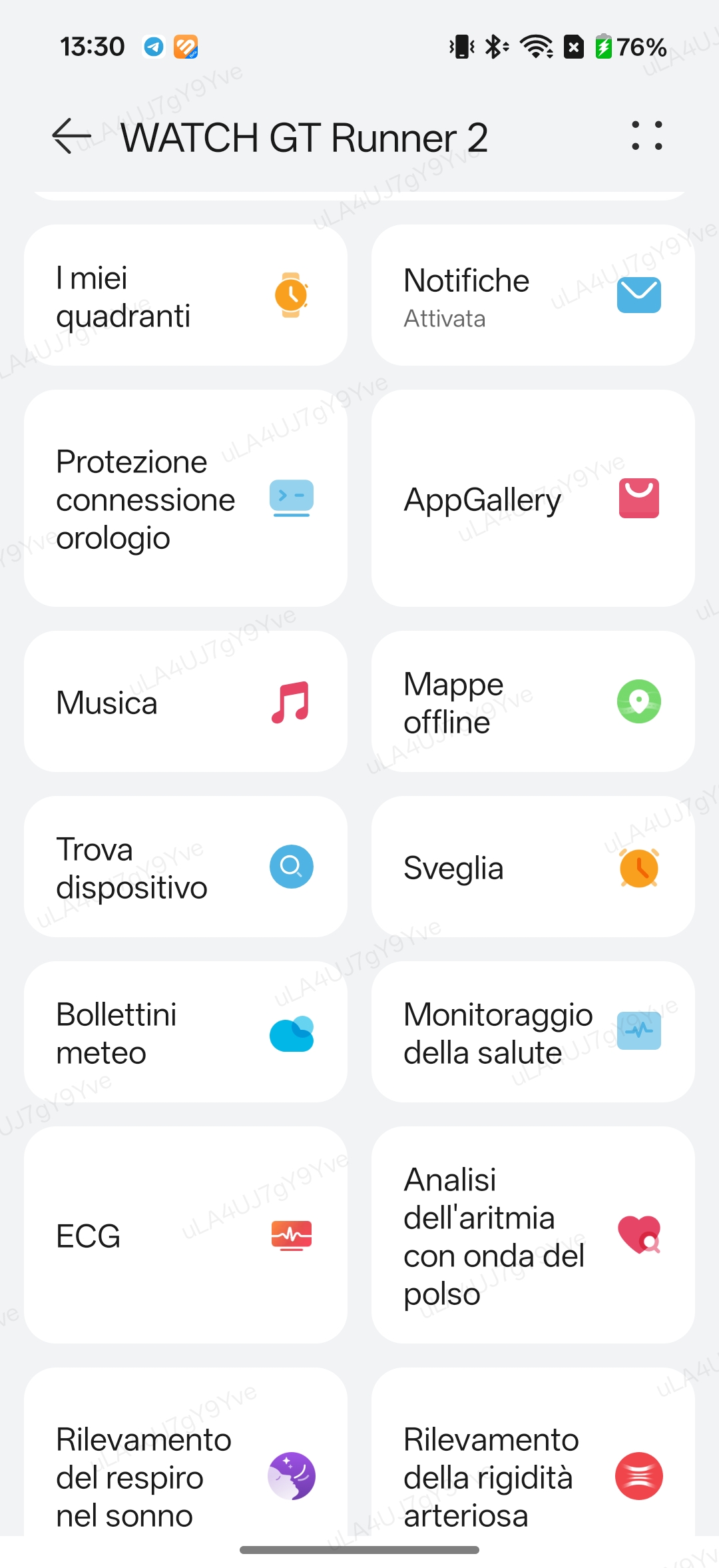Screen dimensions: 719x1568
Task: Open Notifiche settings
Action: tap(533, 295)
